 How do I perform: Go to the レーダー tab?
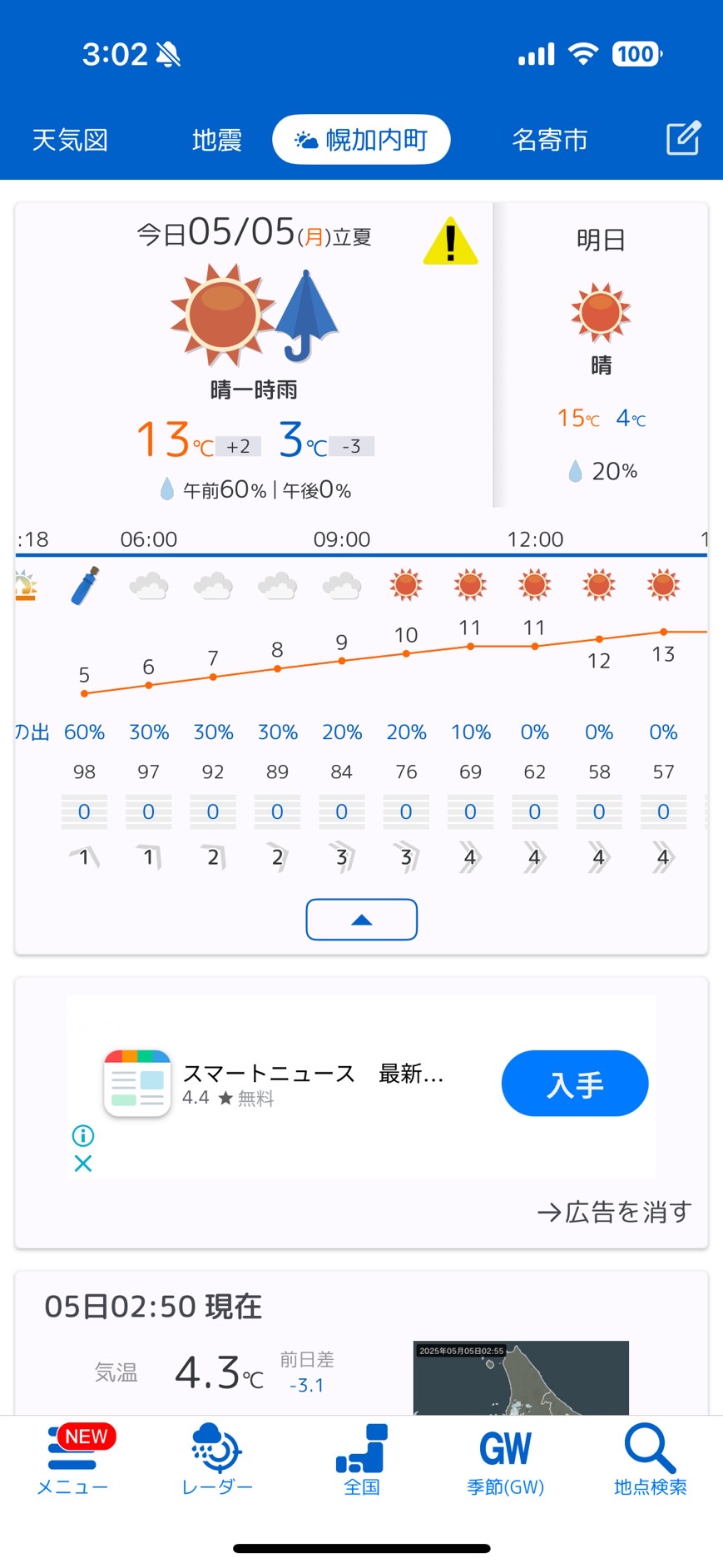(x=216, y=1461)
